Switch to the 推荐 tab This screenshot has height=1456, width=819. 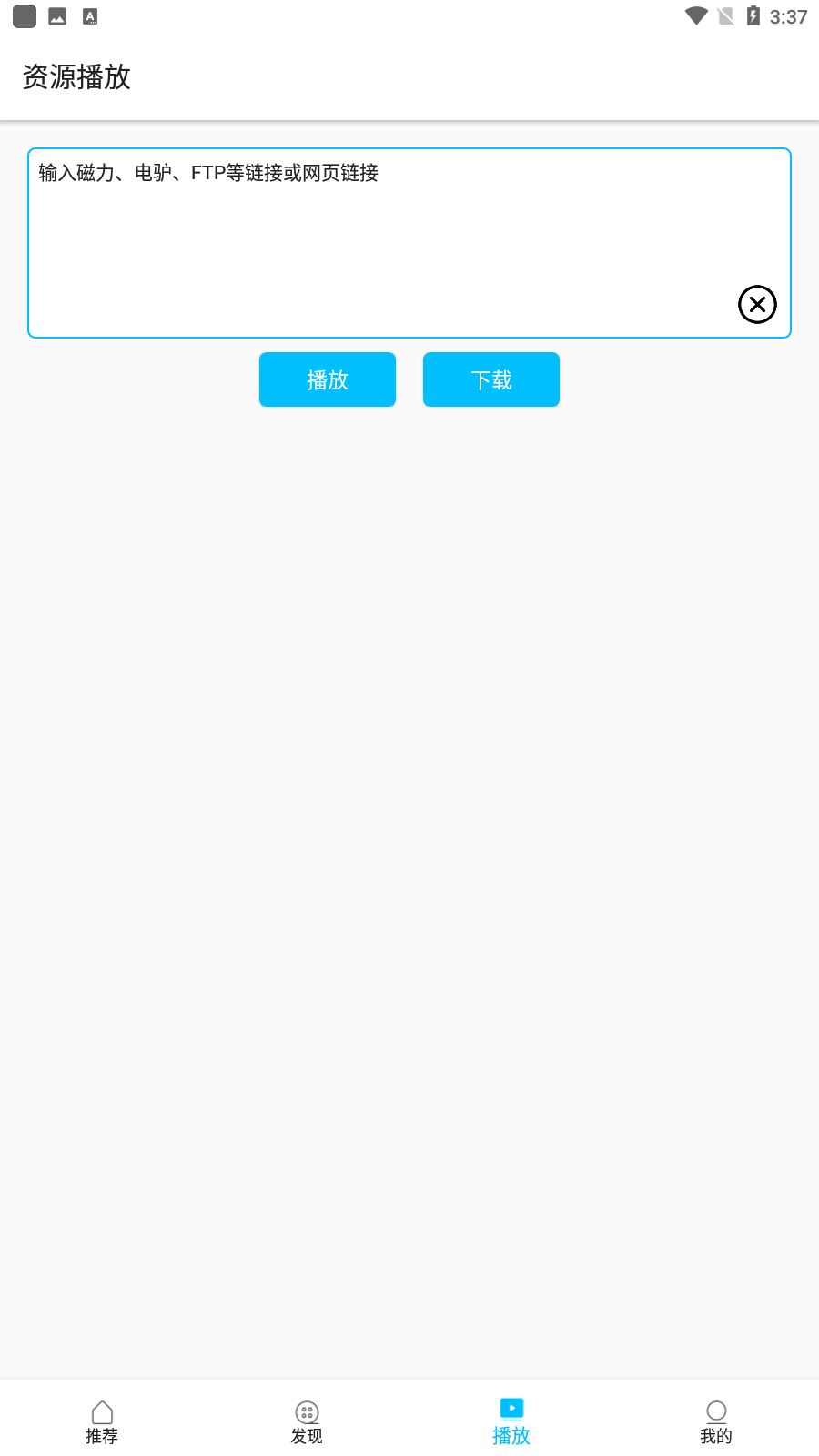102,1421
